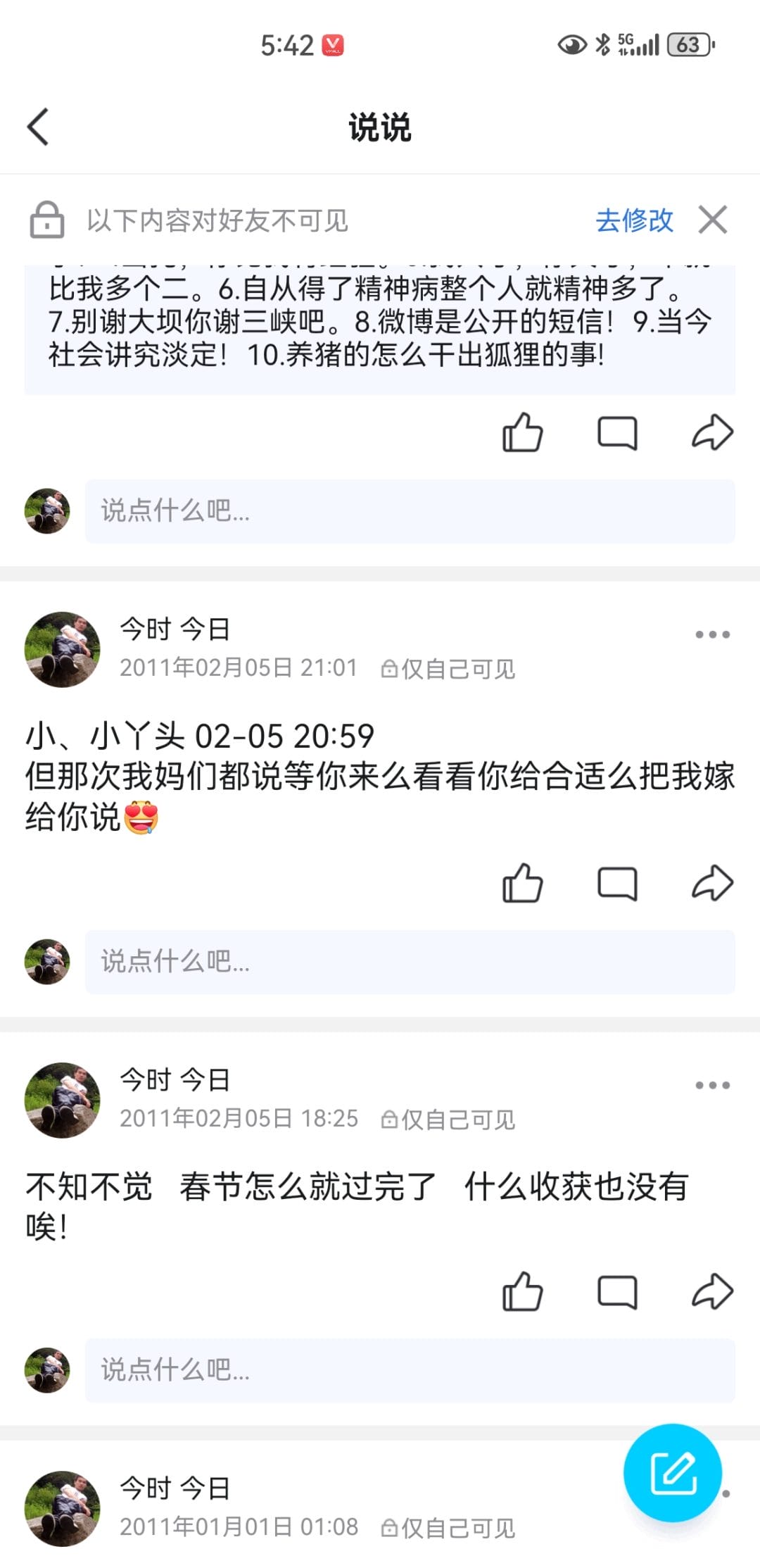Tap 去修改 to change visibility
This screenshot has width=760, height=1568.
pyautogui.click(x=634, y=220)
